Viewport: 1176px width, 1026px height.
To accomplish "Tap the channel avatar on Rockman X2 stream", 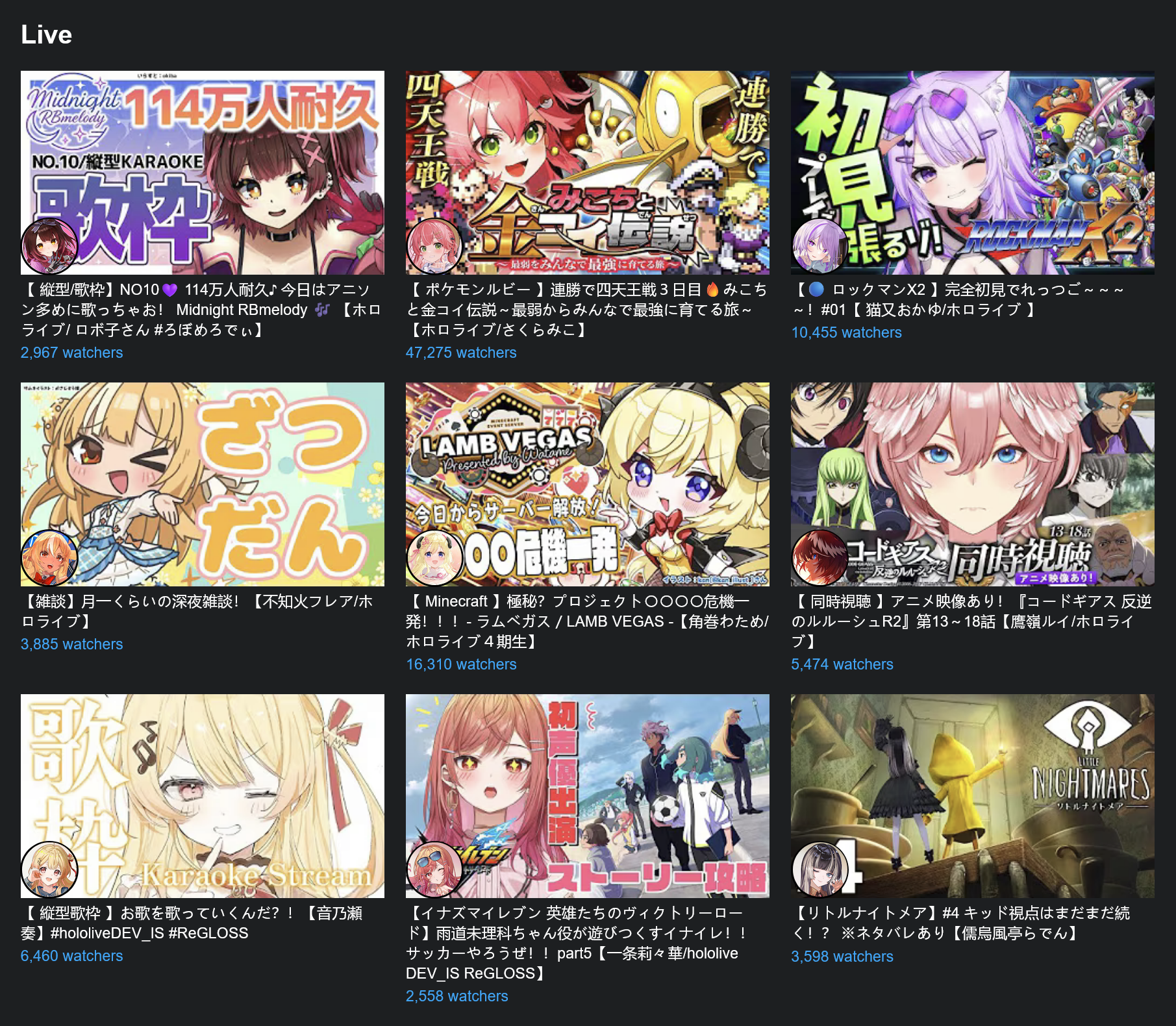I will pos(819,247).
